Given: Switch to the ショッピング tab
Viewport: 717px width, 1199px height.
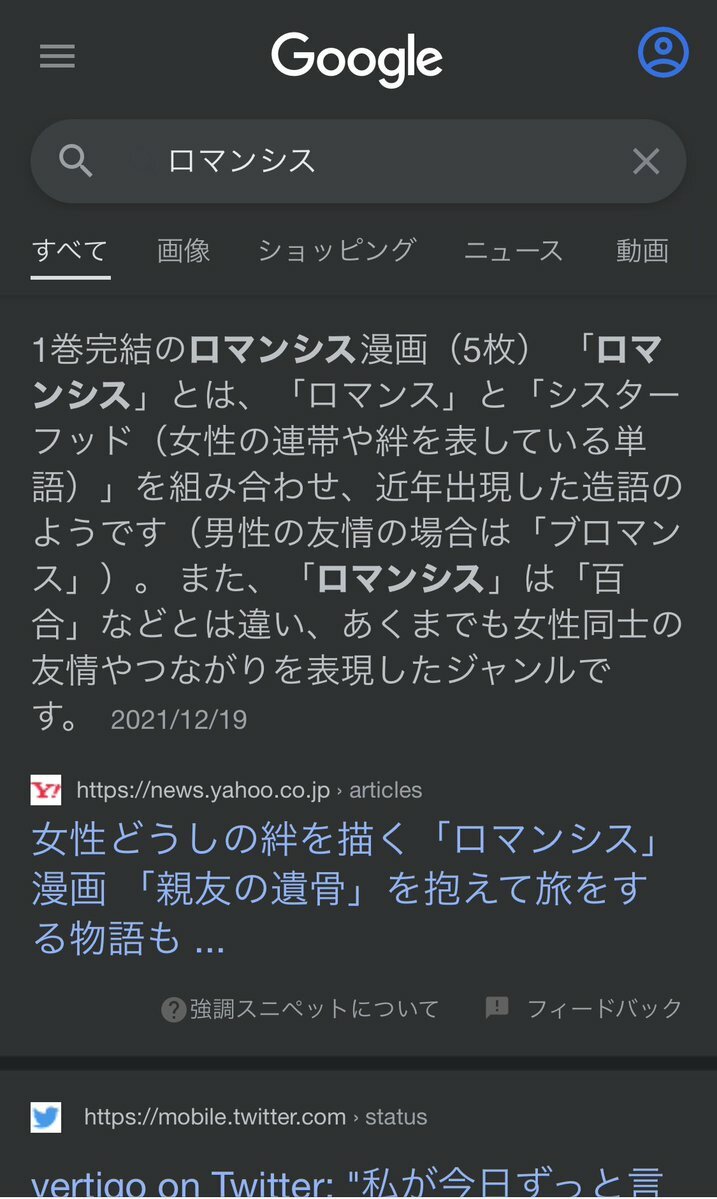Looking at the screenshot, I should [x=336, y=250].
